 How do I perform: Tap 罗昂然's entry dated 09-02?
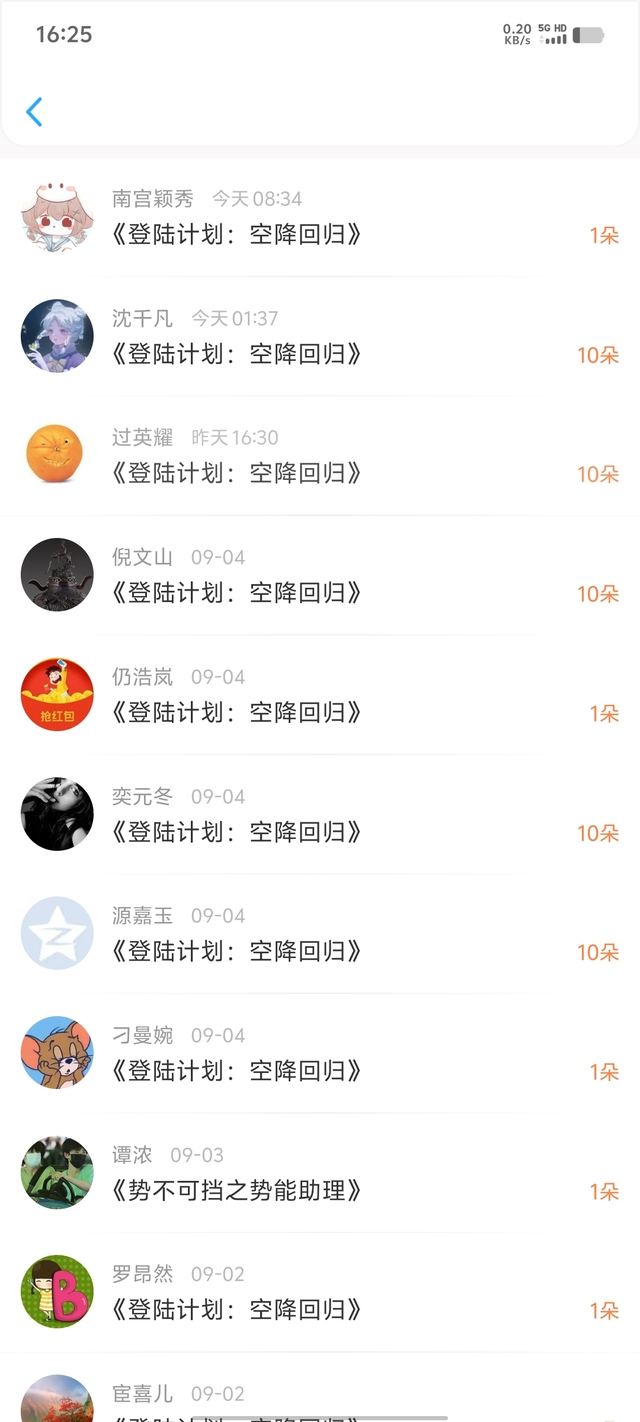point(320,1293)
